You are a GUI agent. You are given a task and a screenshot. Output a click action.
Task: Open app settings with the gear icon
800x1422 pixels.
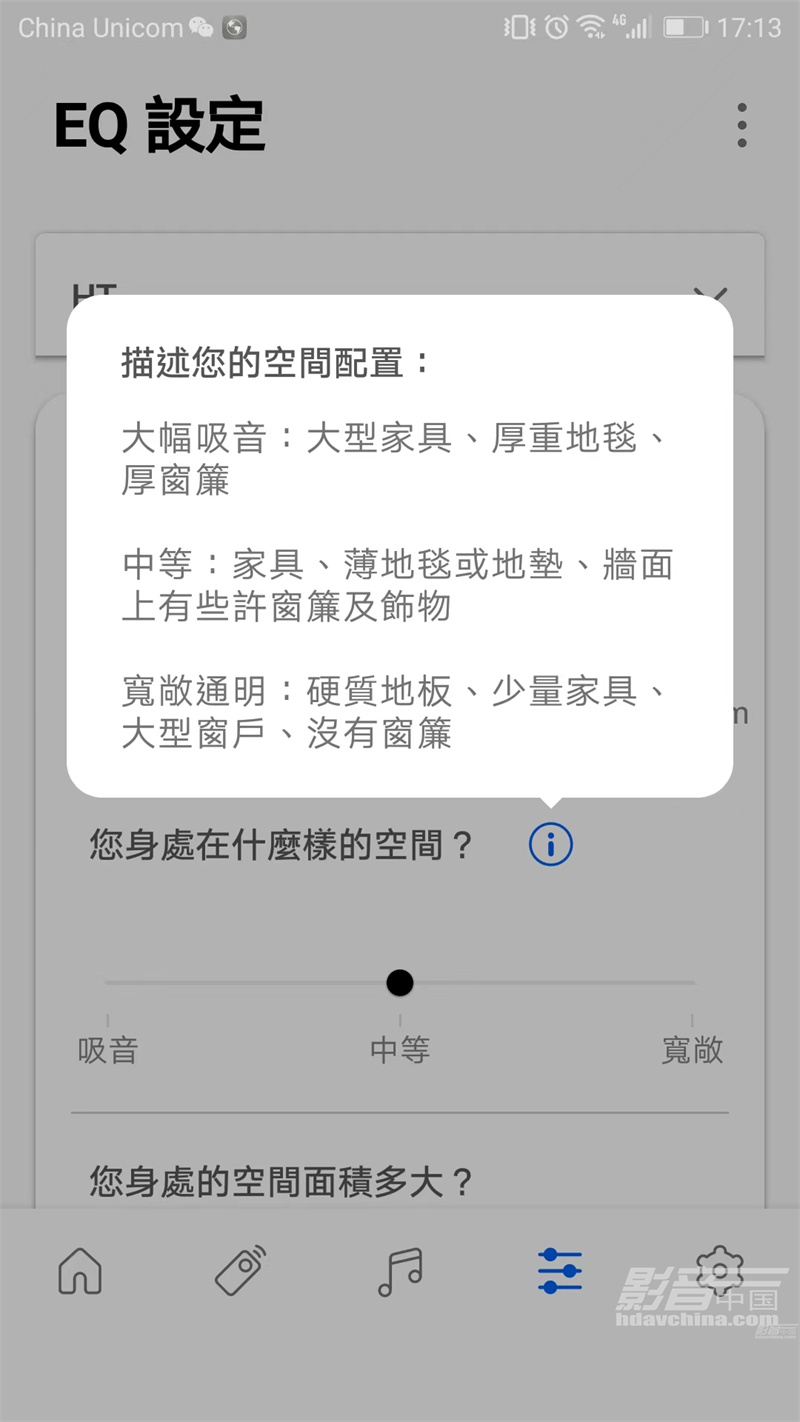(719, 1271)
